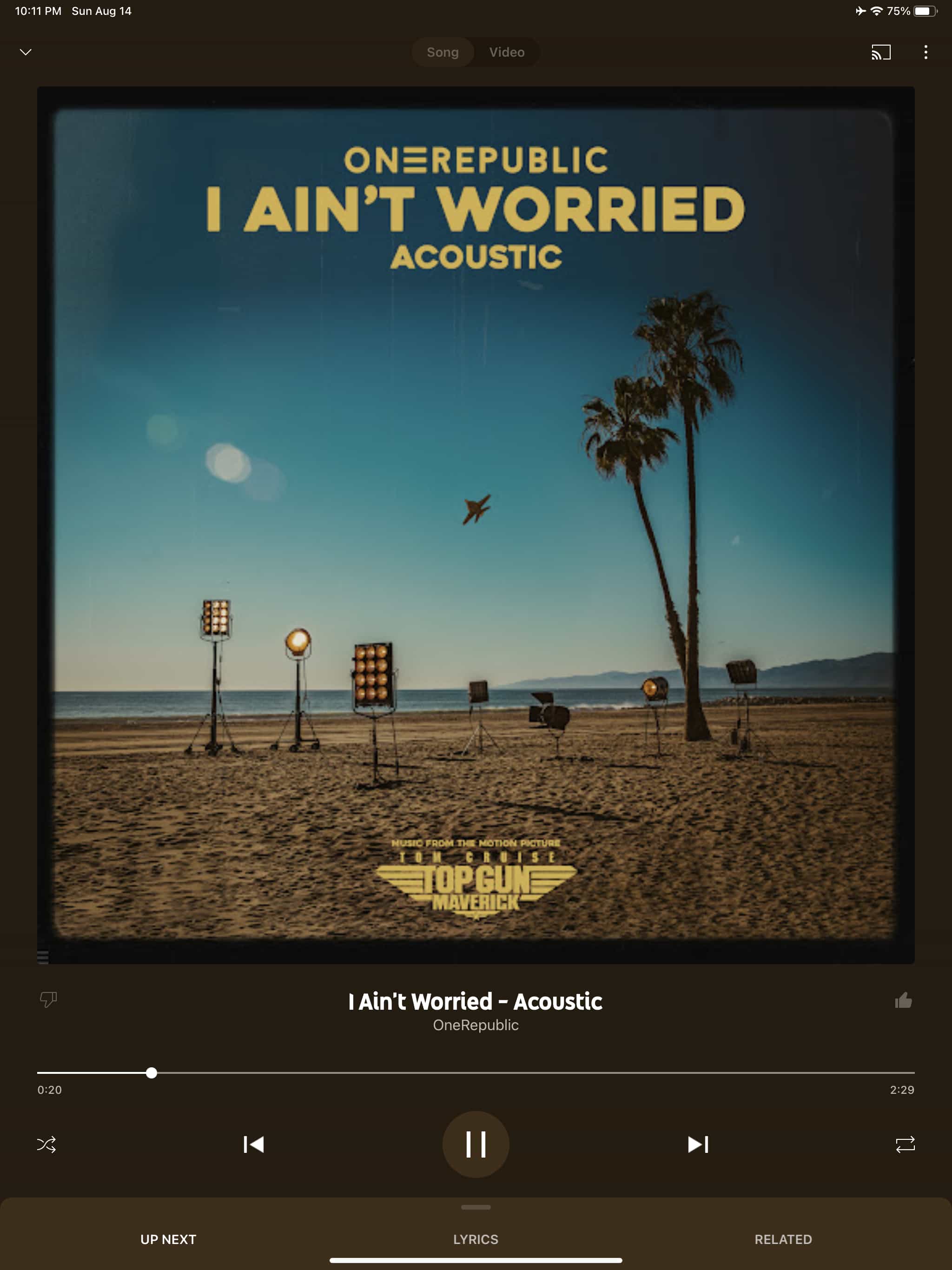
Task: Select the Song mode
Action: [442, 52]
